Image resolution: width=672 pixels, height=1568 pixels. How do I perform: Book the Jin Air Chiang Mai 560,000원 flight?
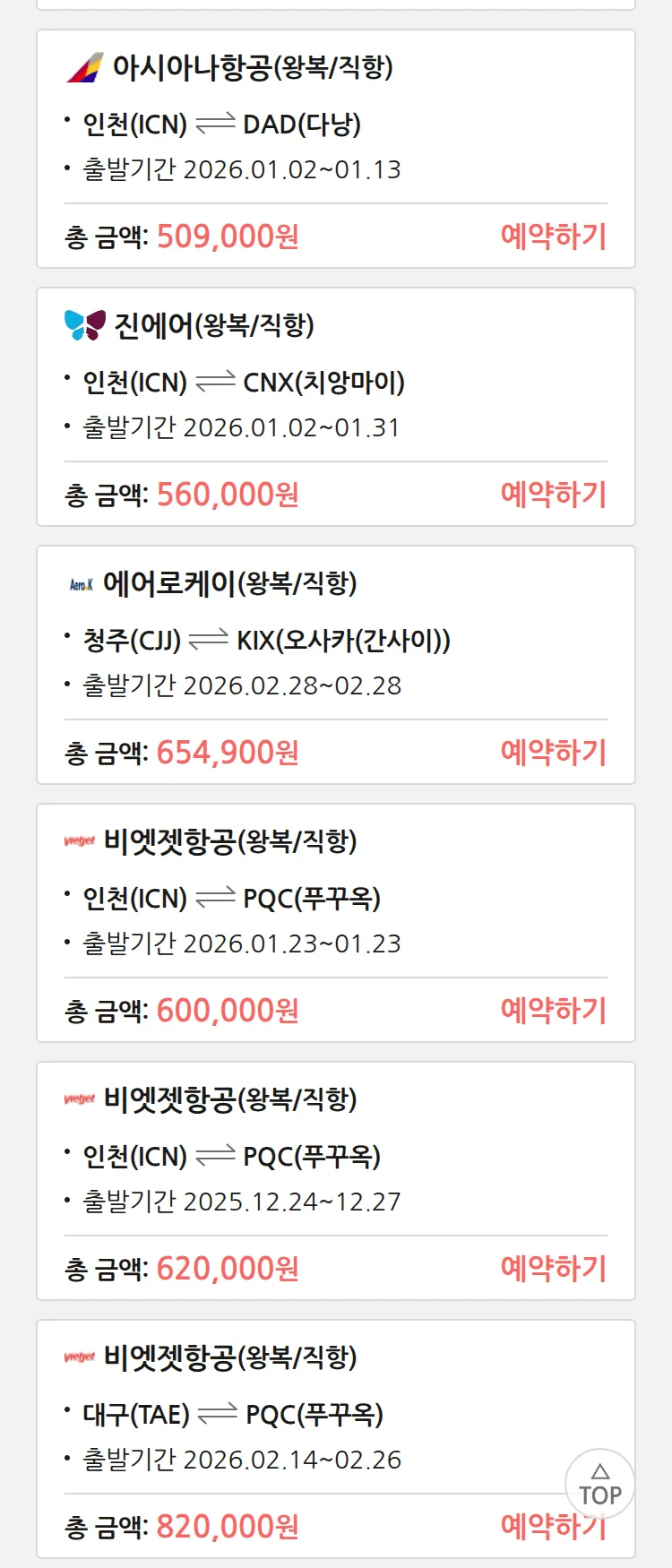(553, 495)
